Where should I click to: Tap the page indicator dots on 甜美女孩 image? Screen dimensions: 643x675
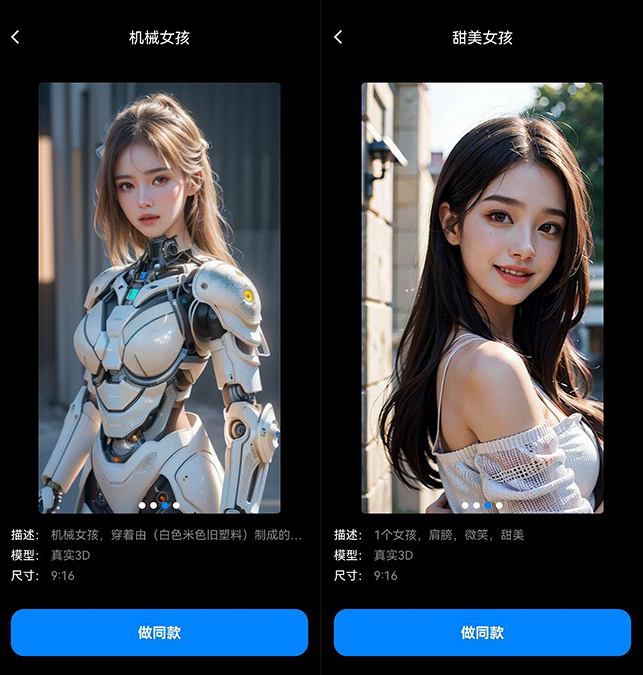(x=482, y=505)
